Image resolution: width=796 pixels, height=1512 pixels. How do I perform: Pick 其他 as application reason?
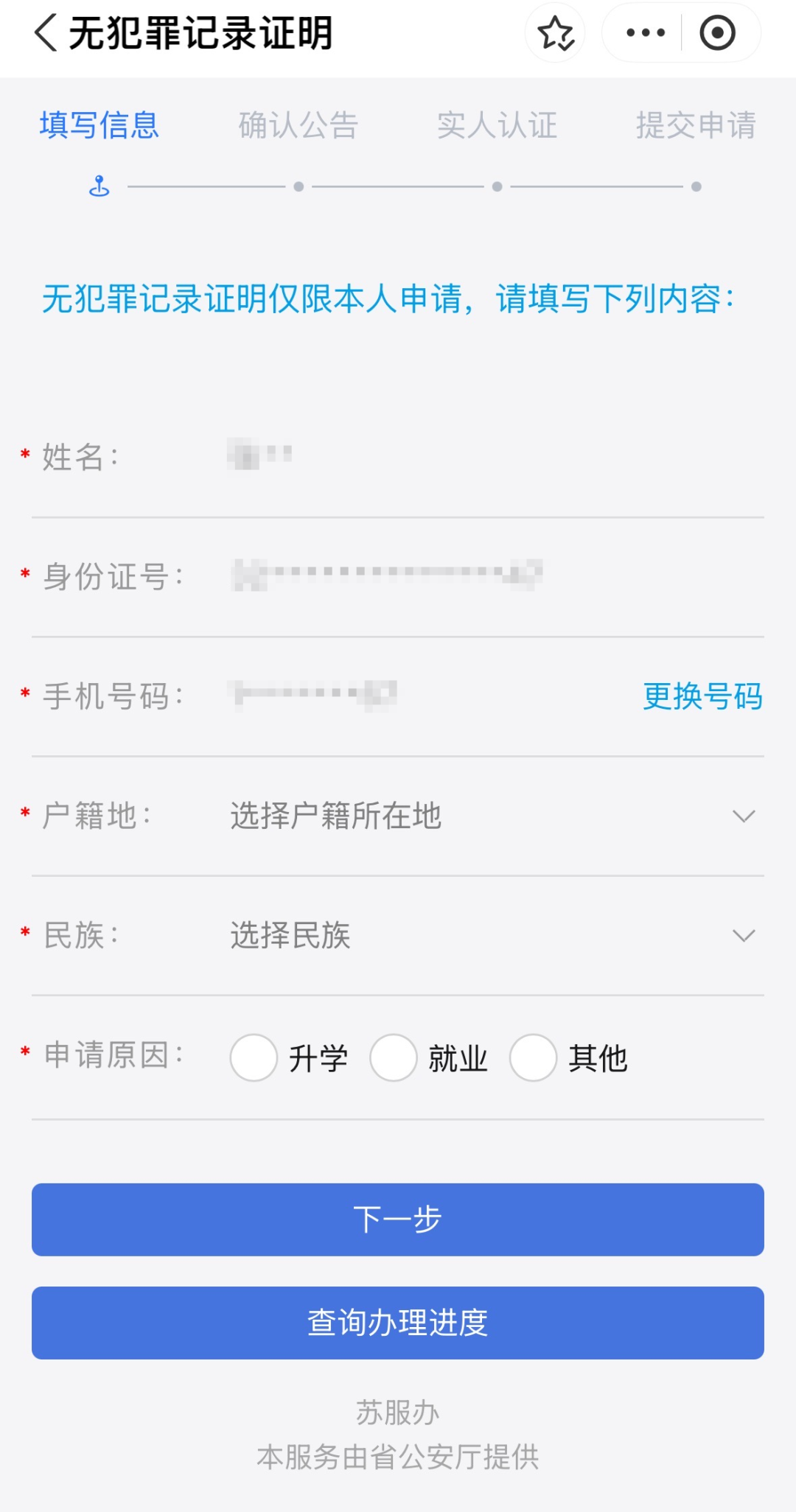coord(533,1058)
